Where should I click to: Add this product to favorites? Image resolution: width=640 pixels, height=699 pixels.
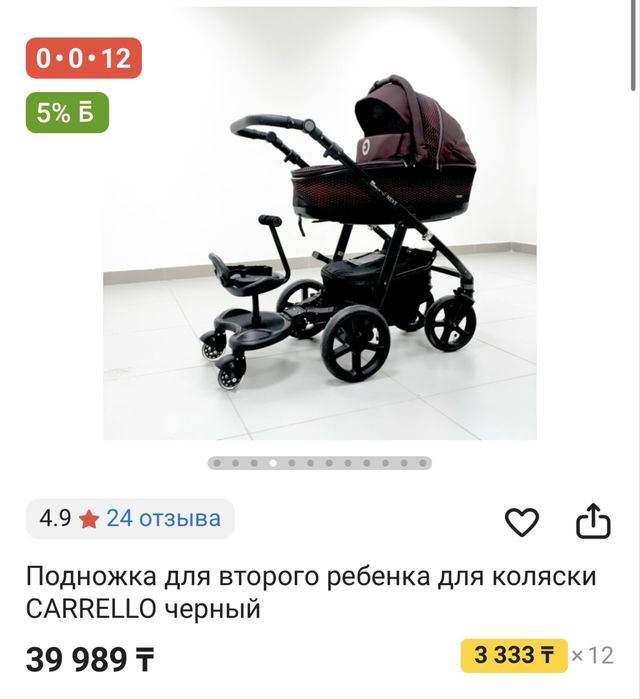pos(522,521)
